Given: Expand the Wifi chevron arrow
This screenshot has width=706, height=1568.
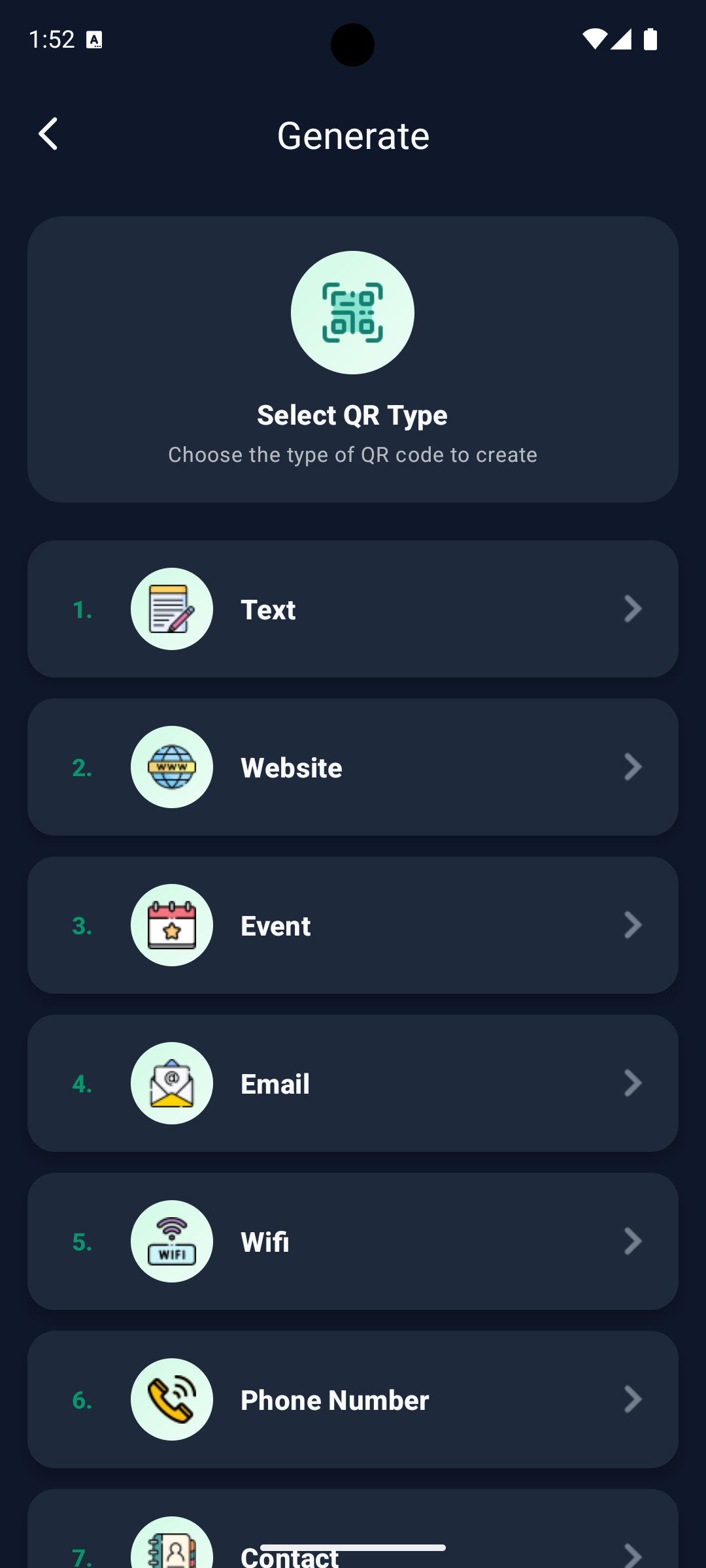Looking at the screenshot, I should 631,1241.
